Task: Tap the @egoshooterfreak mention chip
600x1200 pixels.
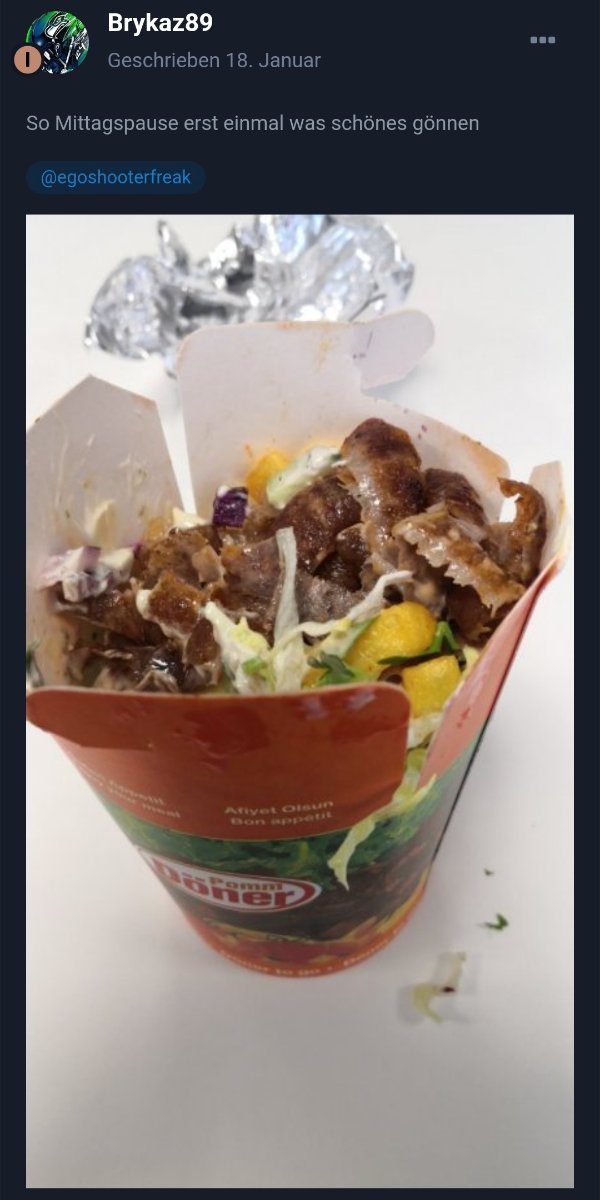Action: point(116,178)
